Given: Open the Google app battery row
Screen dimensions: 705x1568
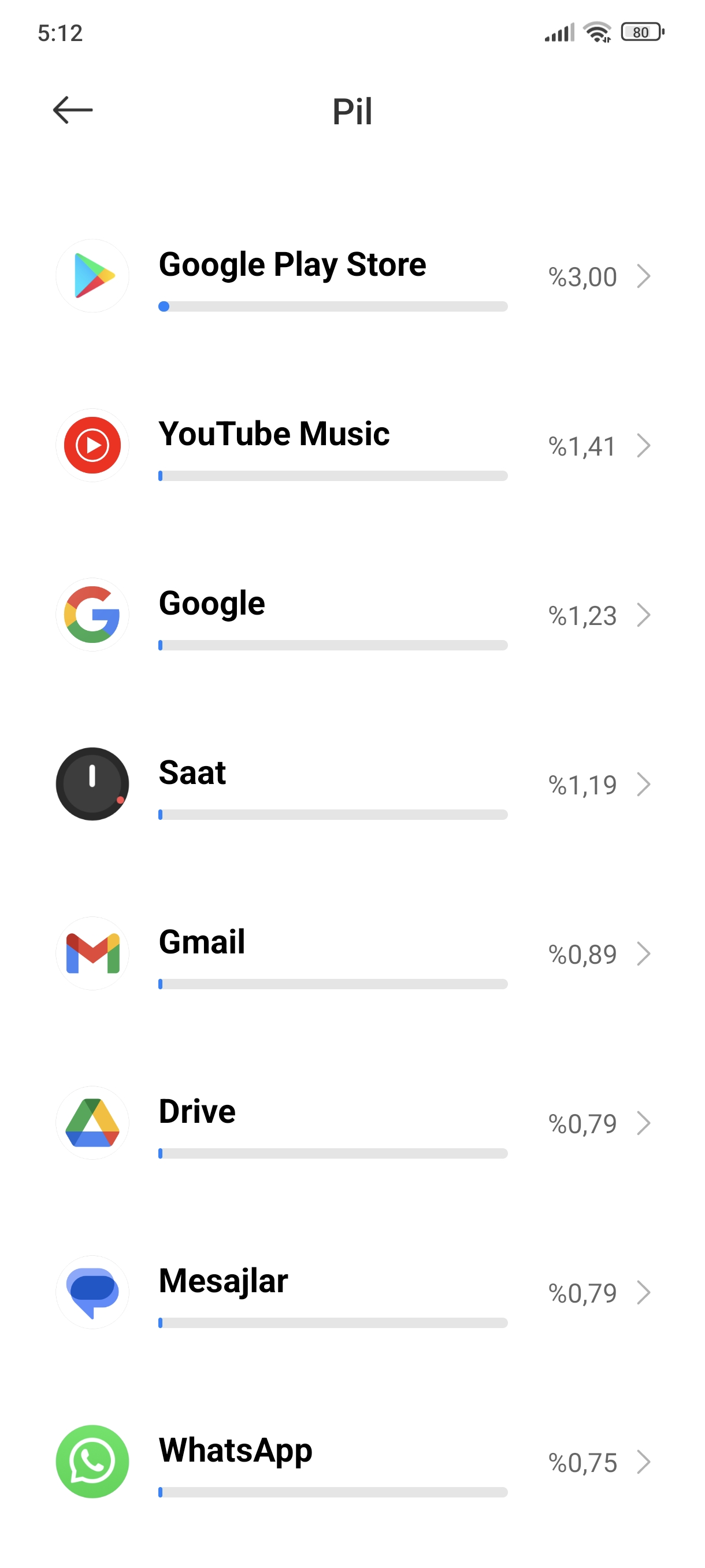Looking at the screenshot, I should coord(353,615).
